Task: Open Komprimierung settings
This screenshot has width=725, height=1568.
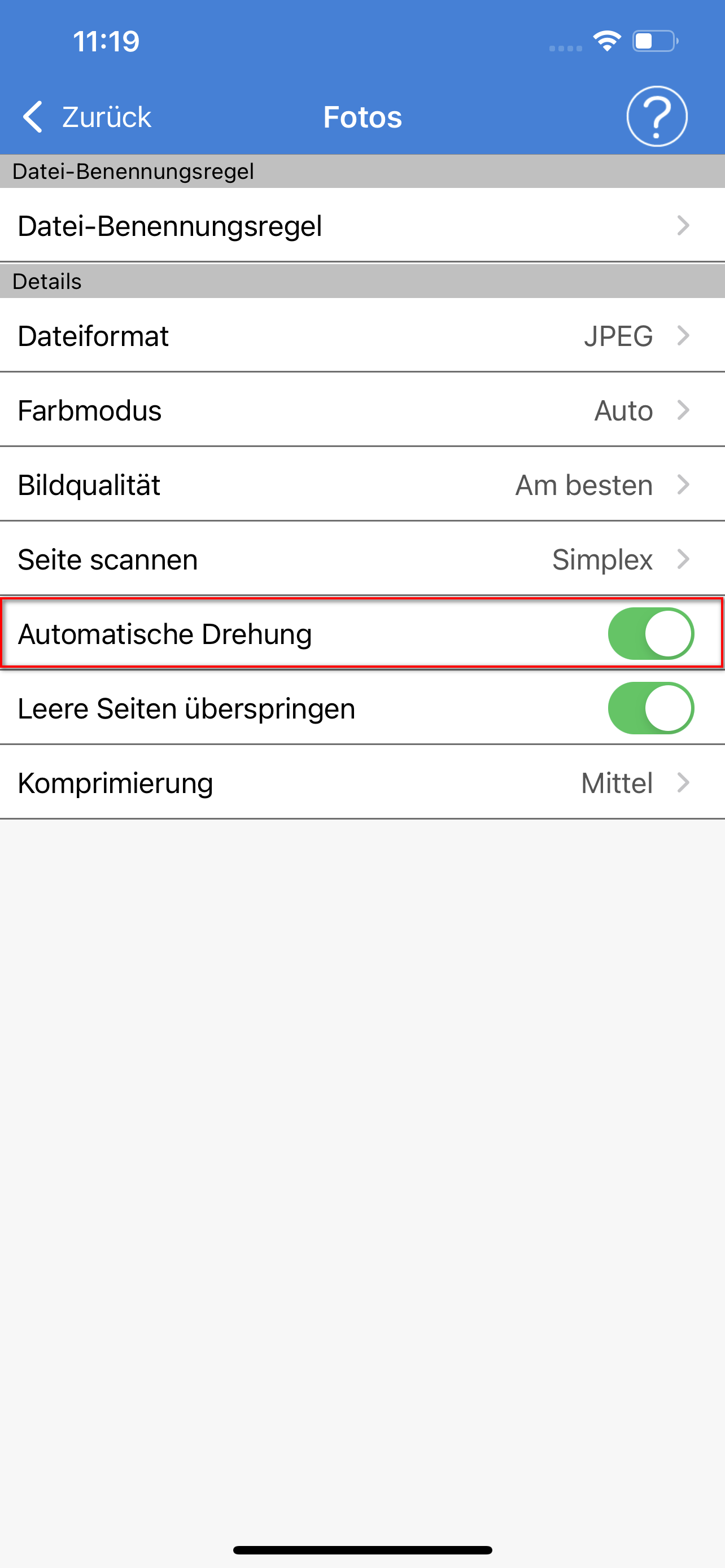Action: point(362,782)
